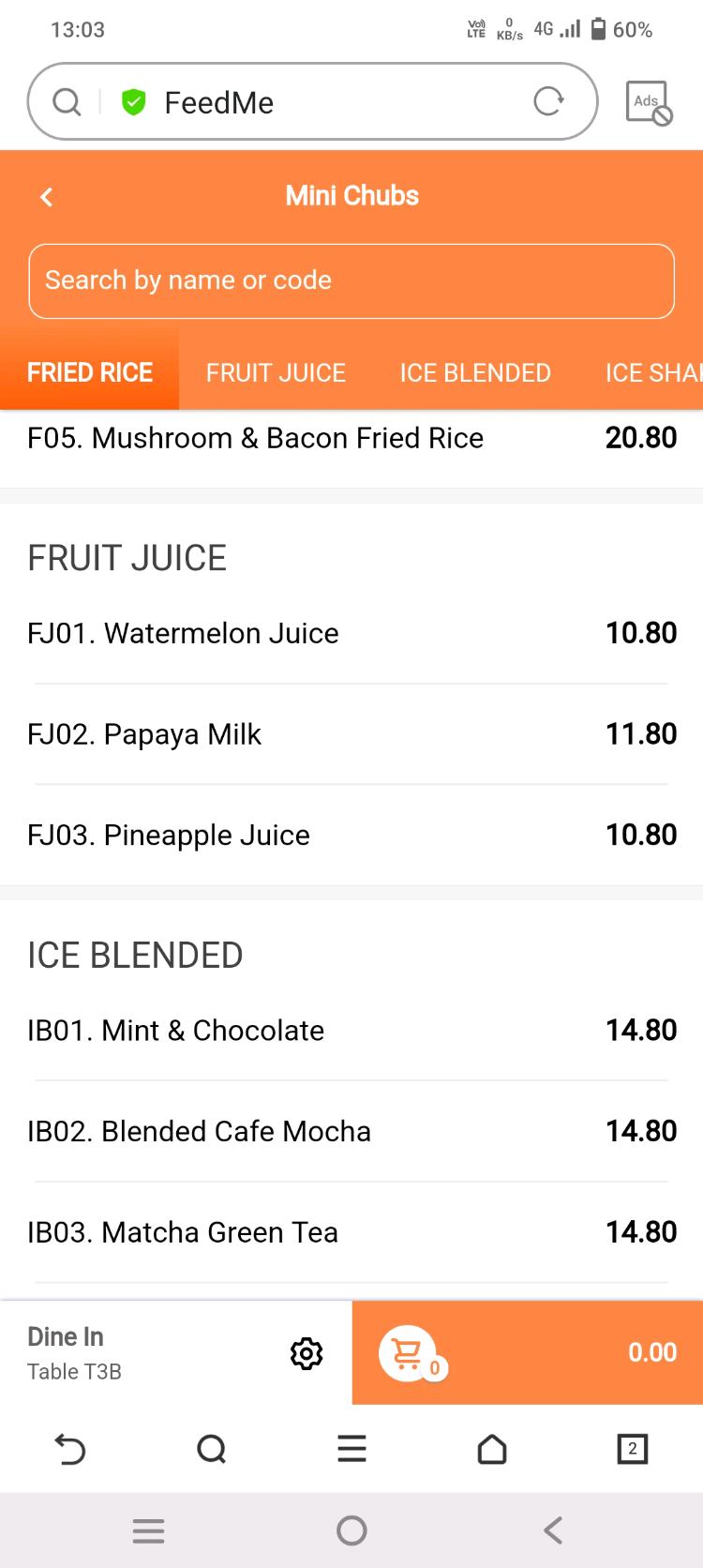Image resolution: width=703 pixels, height=1568 pixels.
Task: Go to the browser home page
Action: (492, 1450)
